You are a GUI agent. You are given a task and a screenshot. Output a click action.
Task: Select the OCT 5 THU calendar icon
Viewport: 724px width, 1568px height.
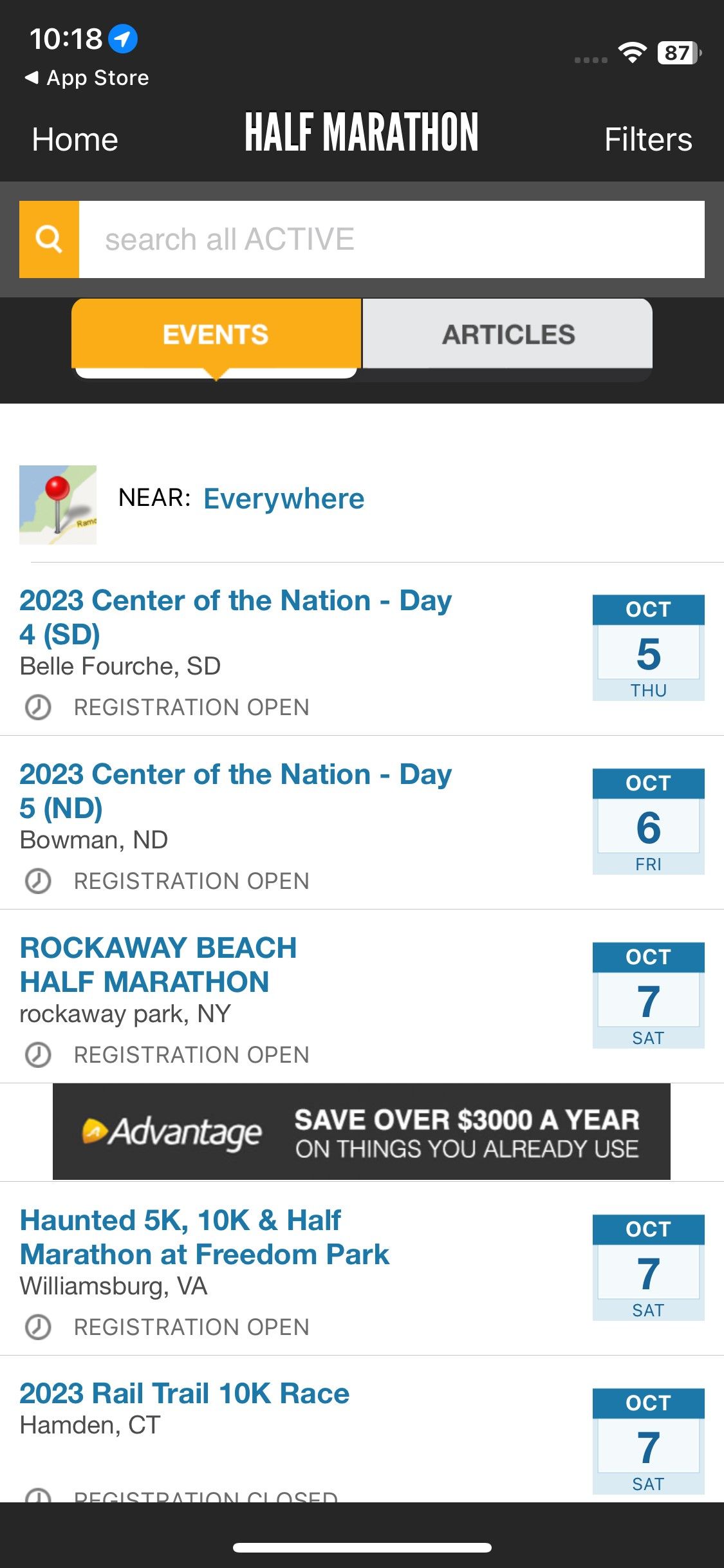point(647,647)
